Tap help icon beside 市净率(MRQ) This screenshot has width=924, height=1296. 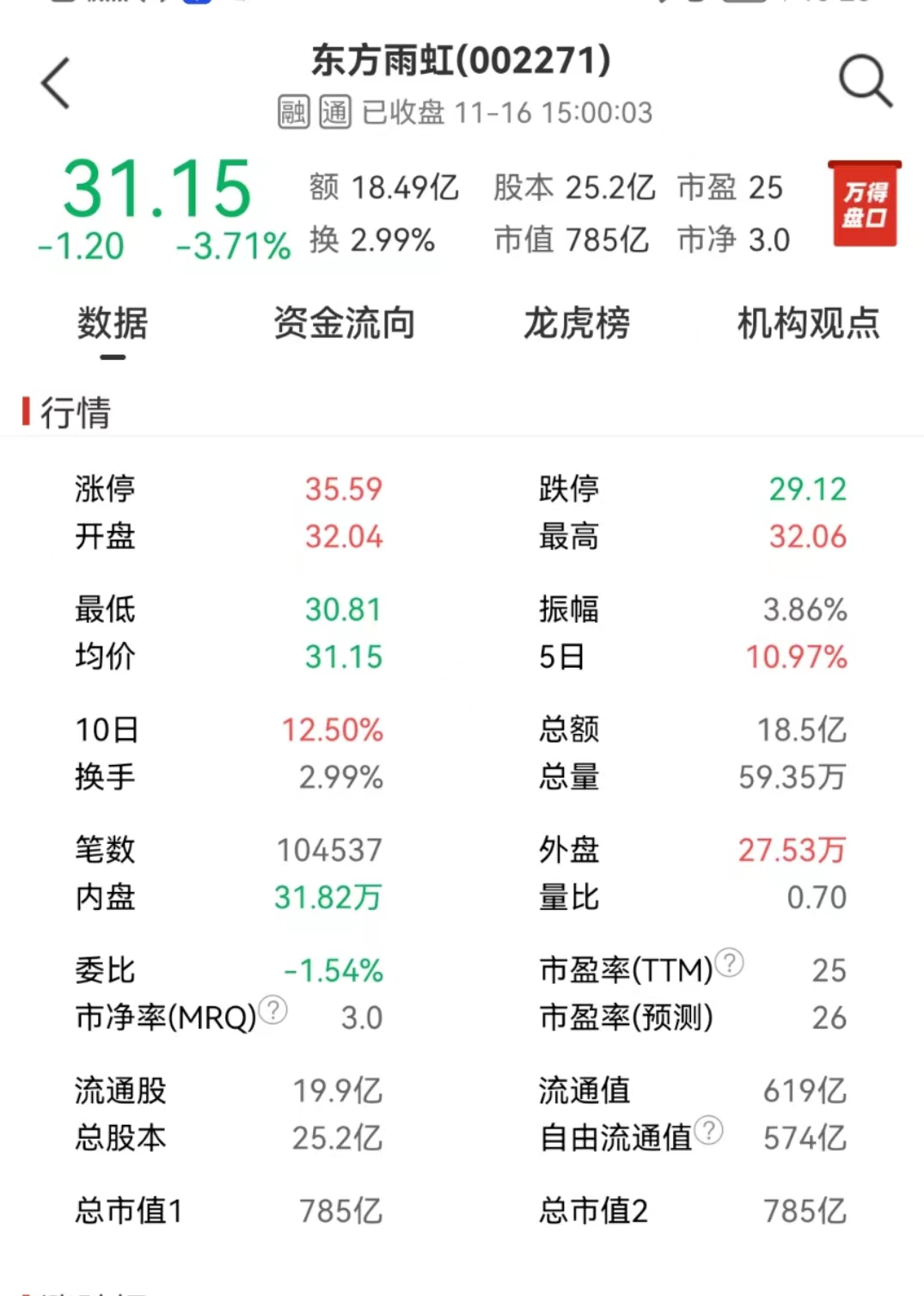pyautogui.click(x=273, y=1010)
